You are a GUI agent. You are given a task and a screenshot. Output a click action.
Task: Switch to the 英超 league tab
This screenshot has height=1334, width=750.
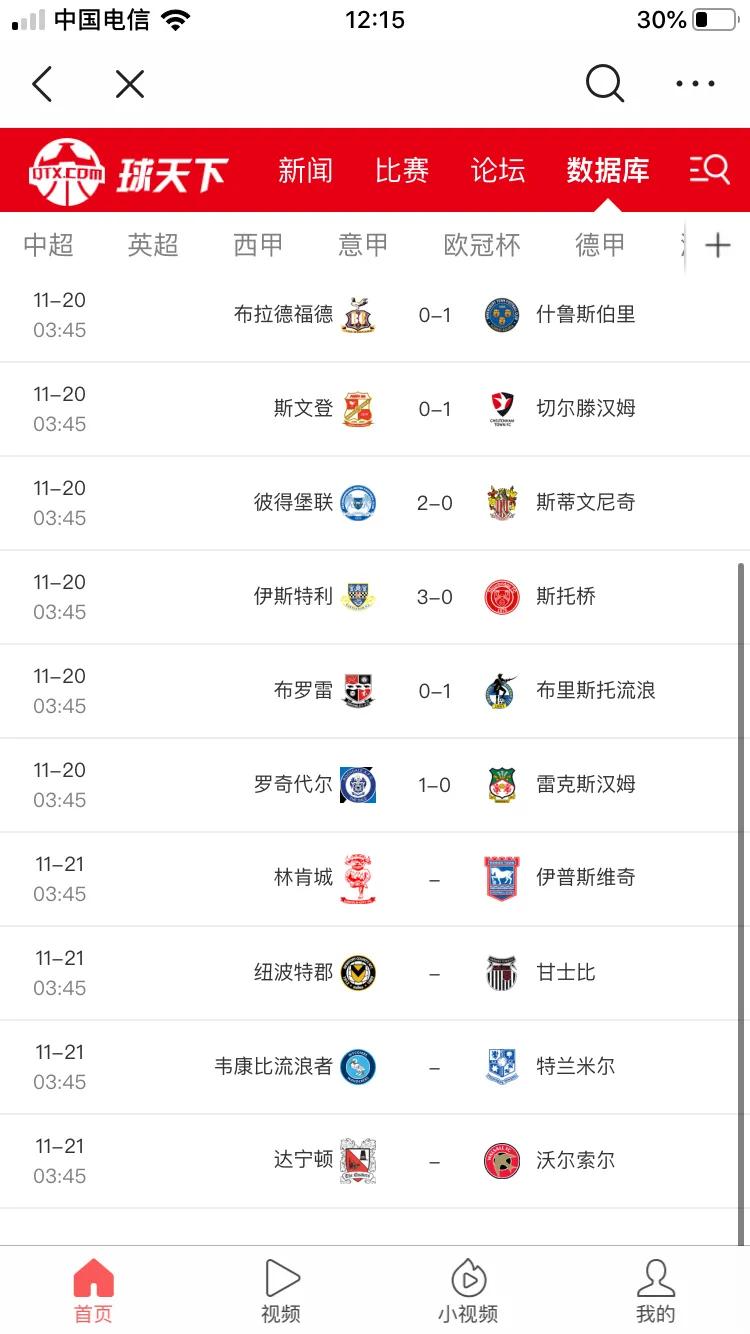153,244
